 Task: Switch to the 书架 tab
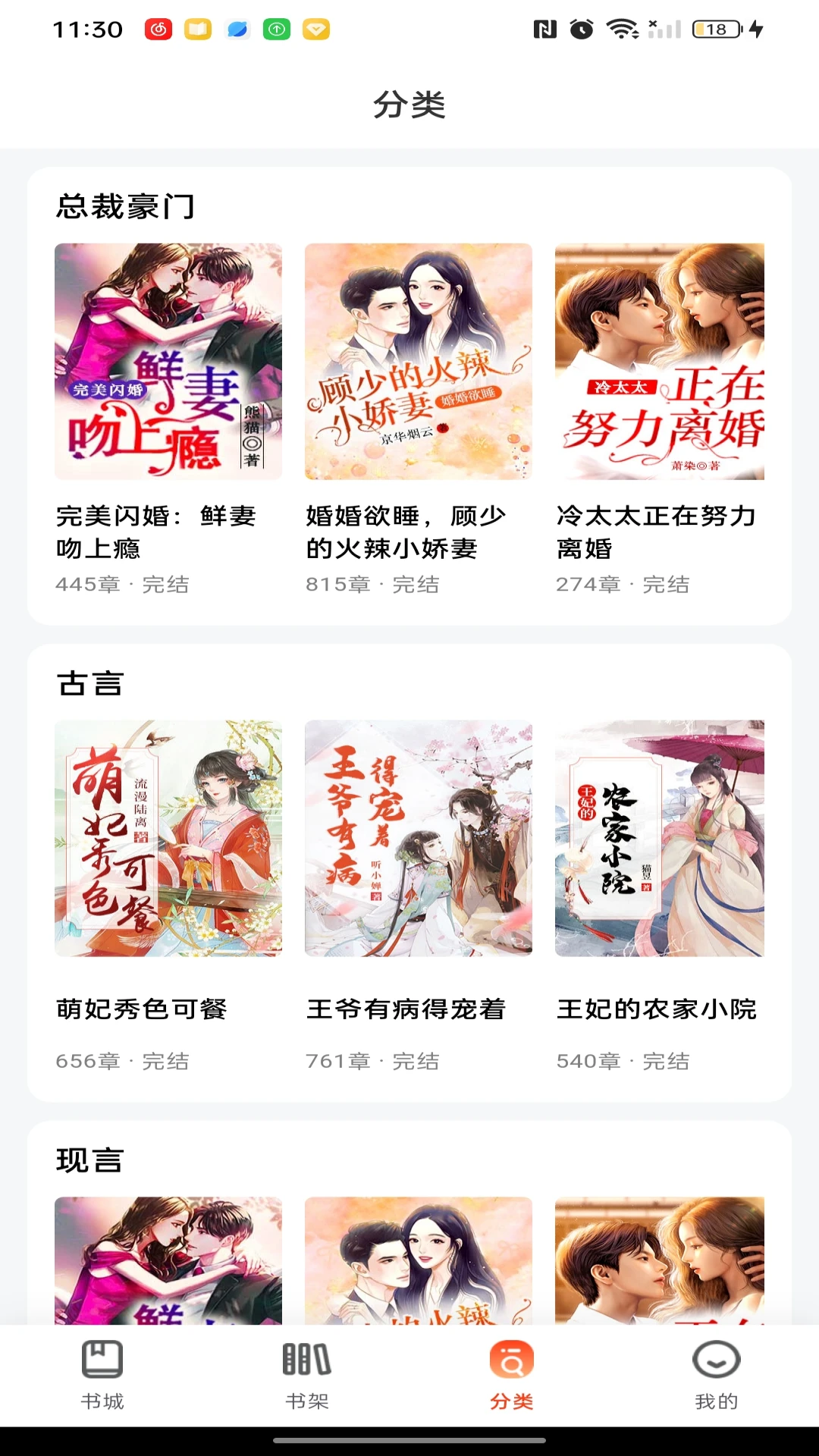pyautogui.click(x=306, y=1401)
